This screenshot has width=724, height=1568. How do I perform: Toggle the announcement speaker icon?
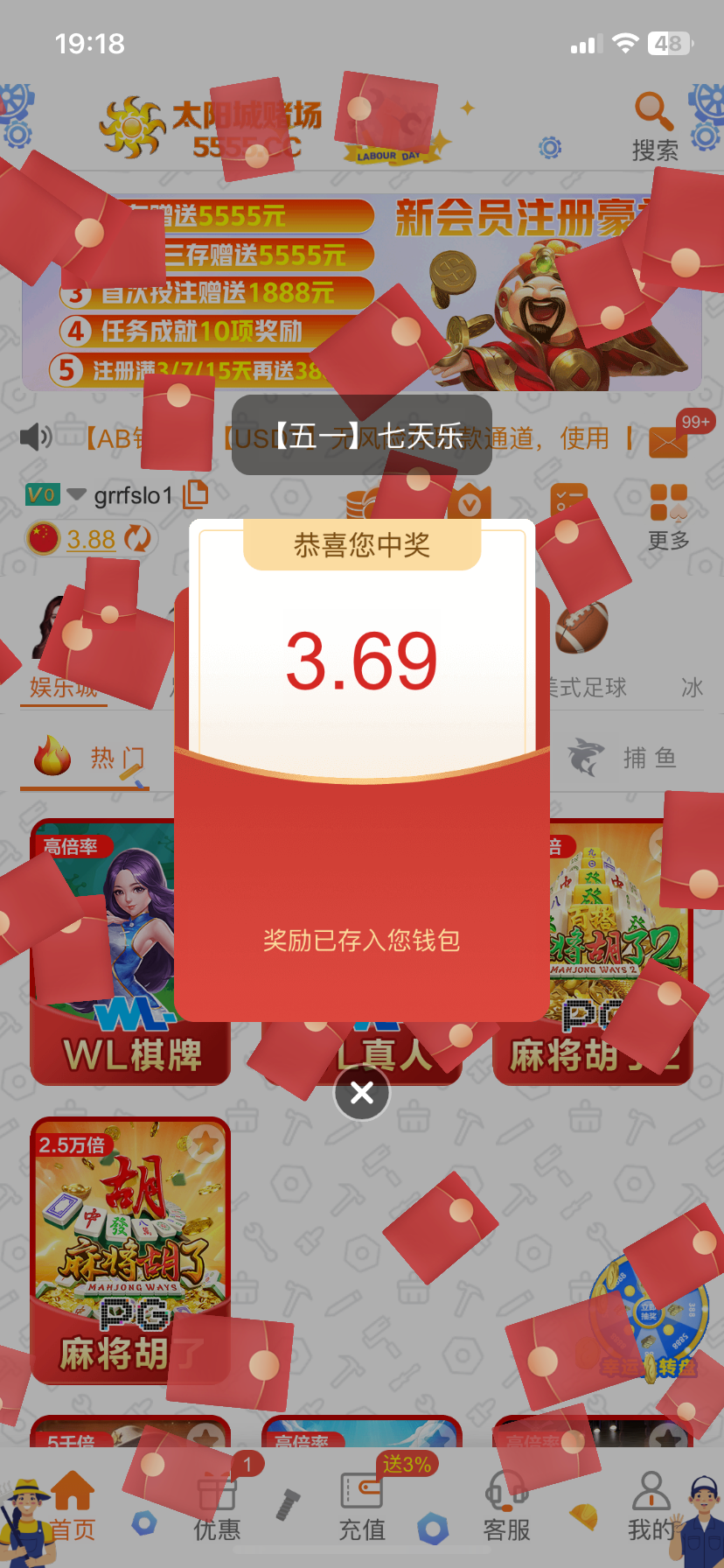point(36,436)
